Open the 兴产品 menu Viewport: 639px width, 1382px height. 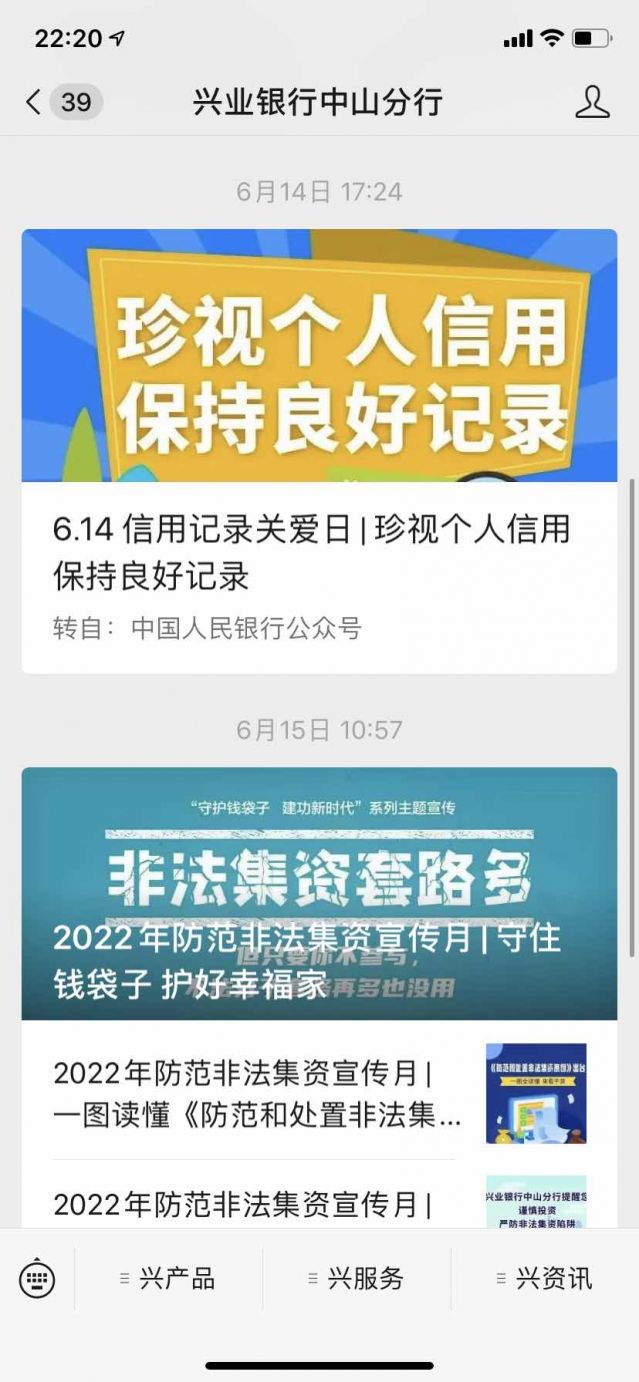(x=168, y=1278)
